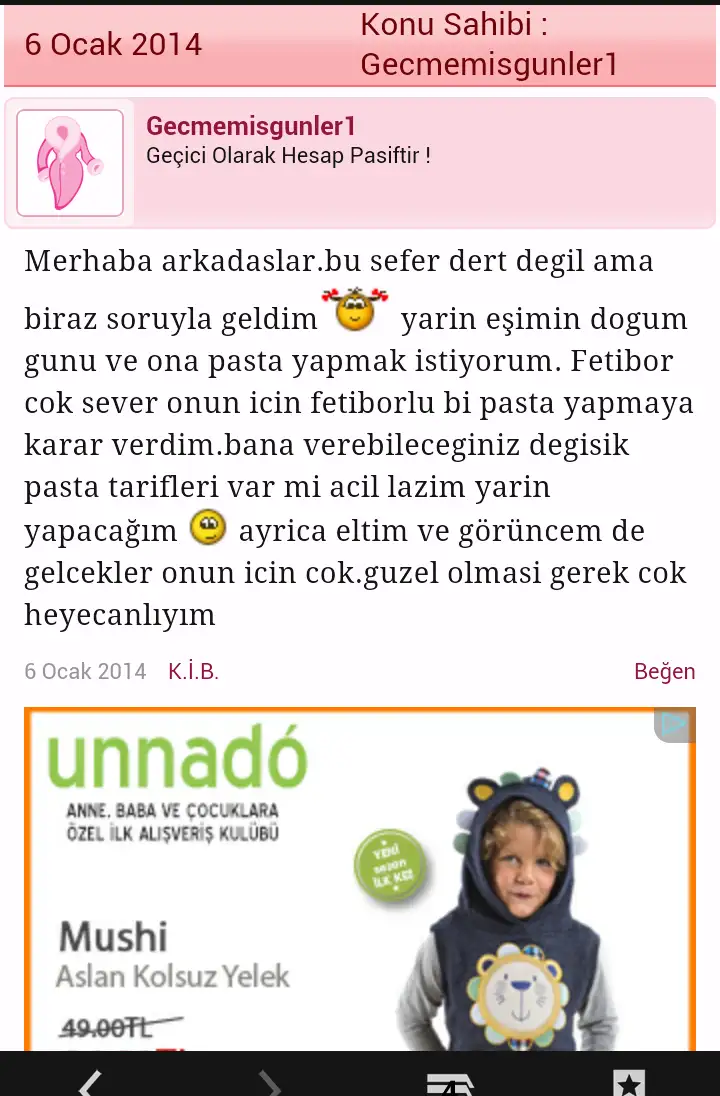Tap the AdChoices icon on the ad

[x=675, y=725]
